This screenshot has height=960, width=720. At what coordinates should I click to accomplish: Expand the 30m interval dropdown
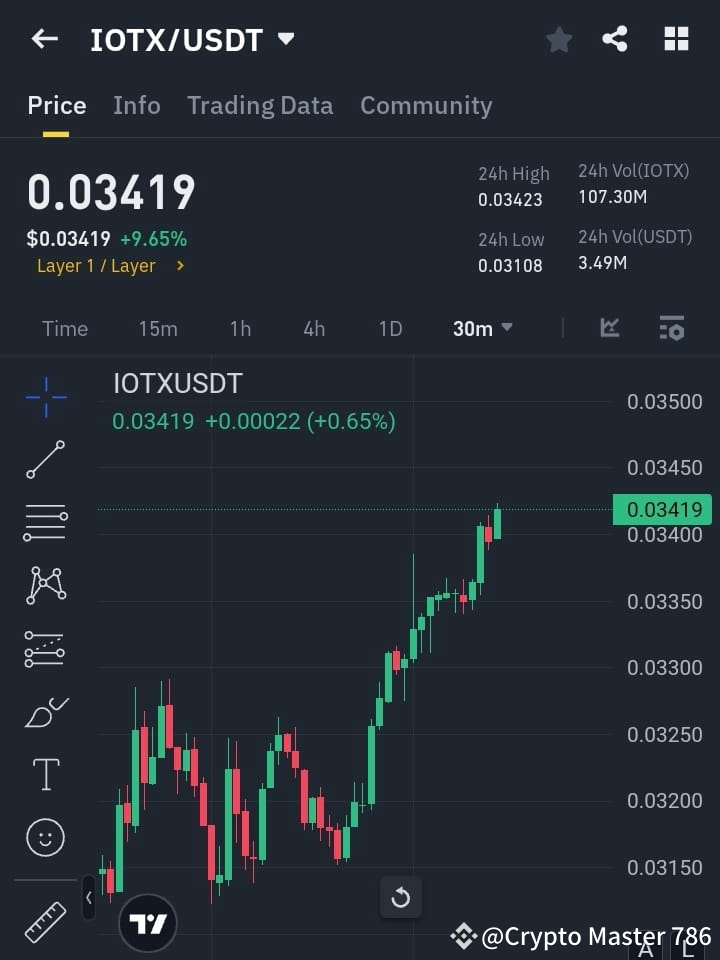(x=483, y=328)
